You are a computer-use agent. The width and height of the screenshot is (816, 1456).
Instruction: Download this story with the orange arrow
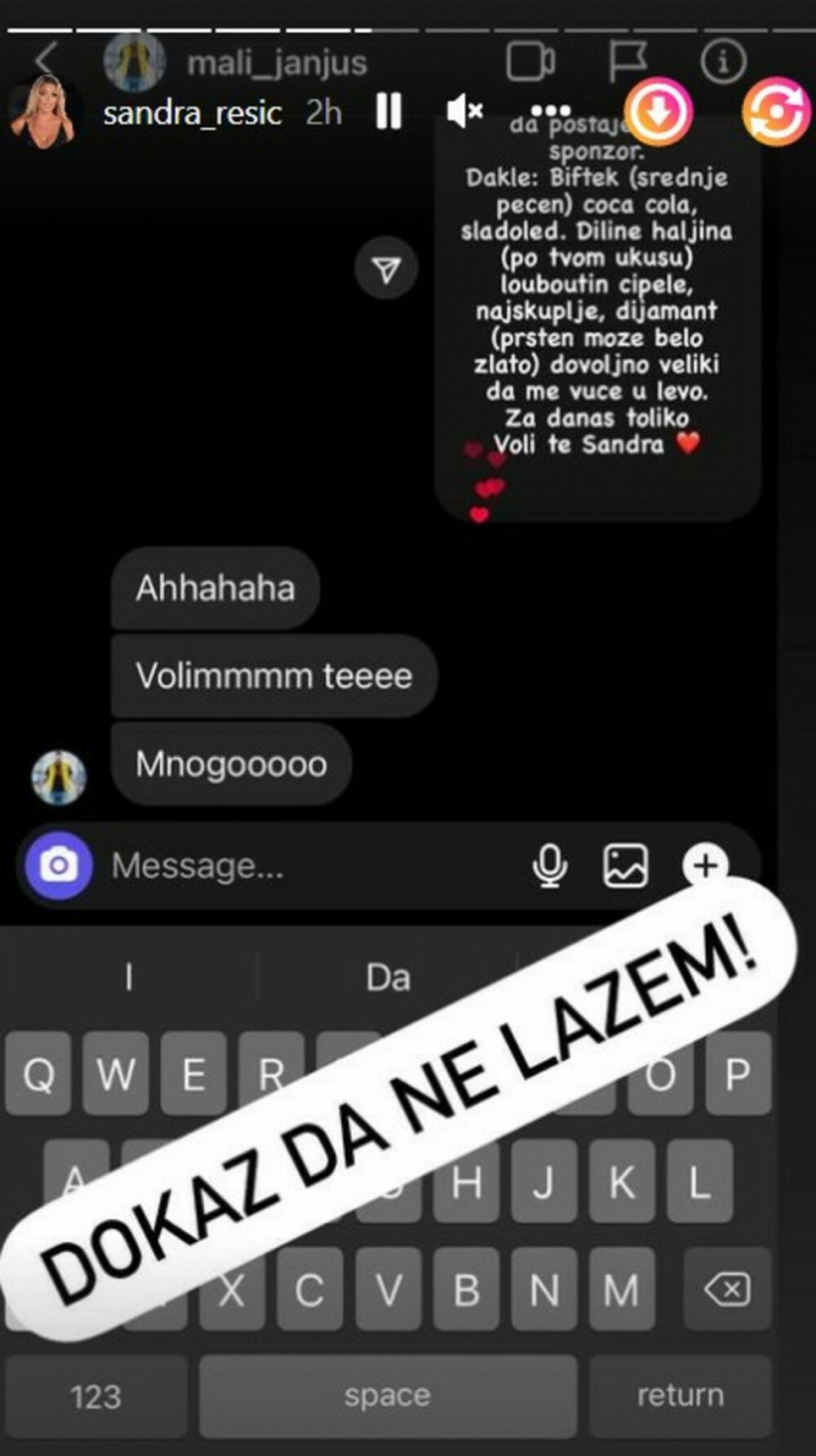click(x=659, y=112)
